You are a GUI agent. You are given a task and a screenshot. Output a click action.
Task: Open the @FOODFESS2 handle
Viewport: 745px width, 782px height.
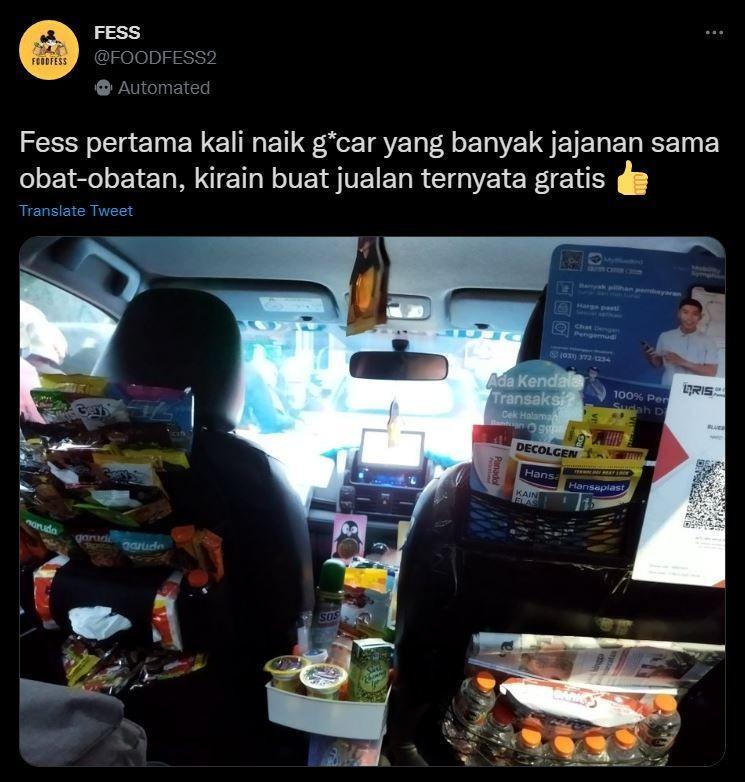tap(155, 58)
